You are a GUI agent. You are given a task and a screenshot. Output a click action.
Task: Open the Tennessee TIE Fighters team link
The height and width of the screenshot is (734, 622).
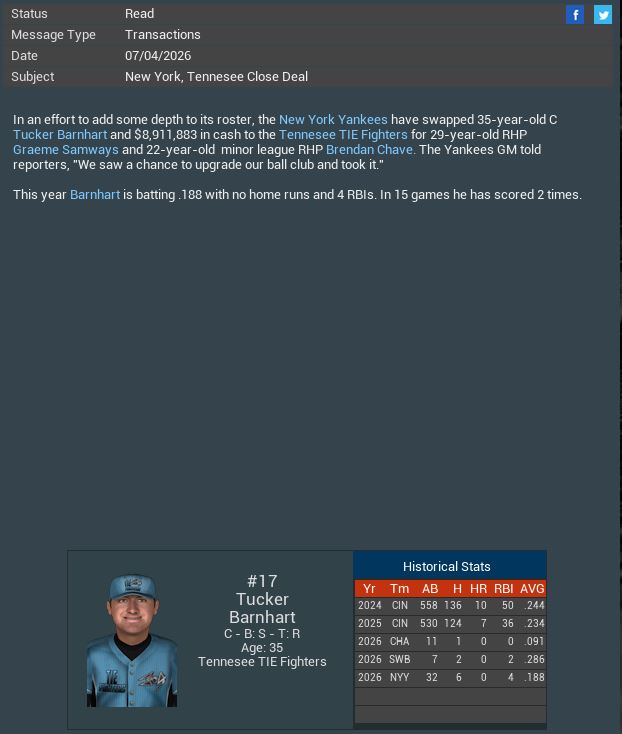click(x=343, y=135)
